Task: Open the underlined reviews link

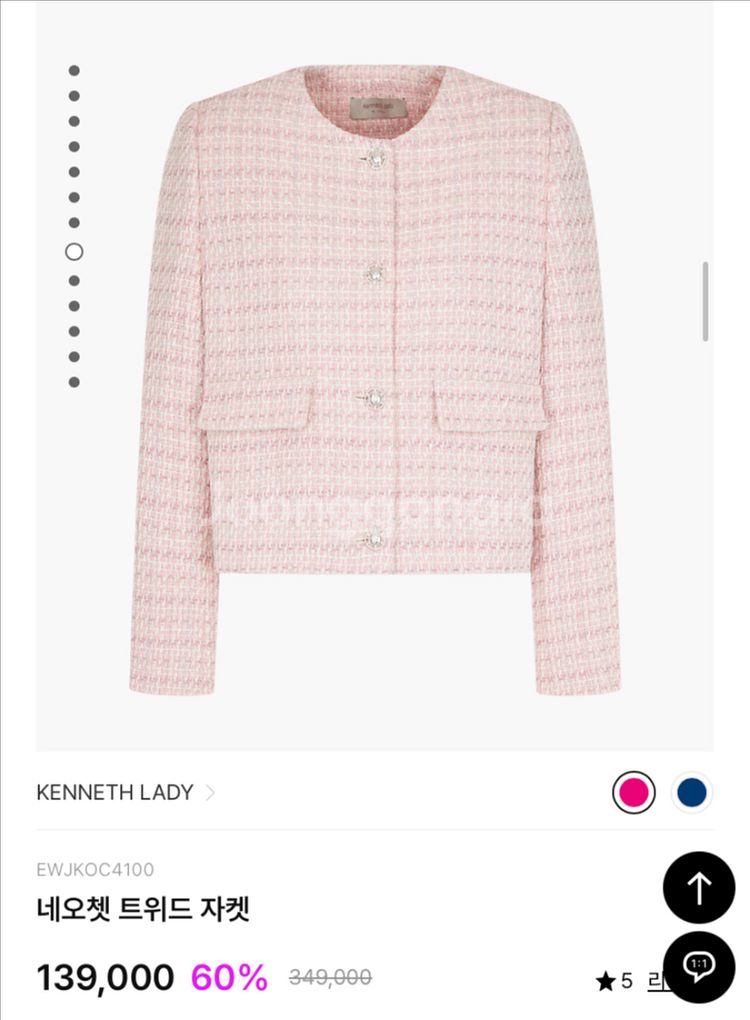Action: click(656, 980)
